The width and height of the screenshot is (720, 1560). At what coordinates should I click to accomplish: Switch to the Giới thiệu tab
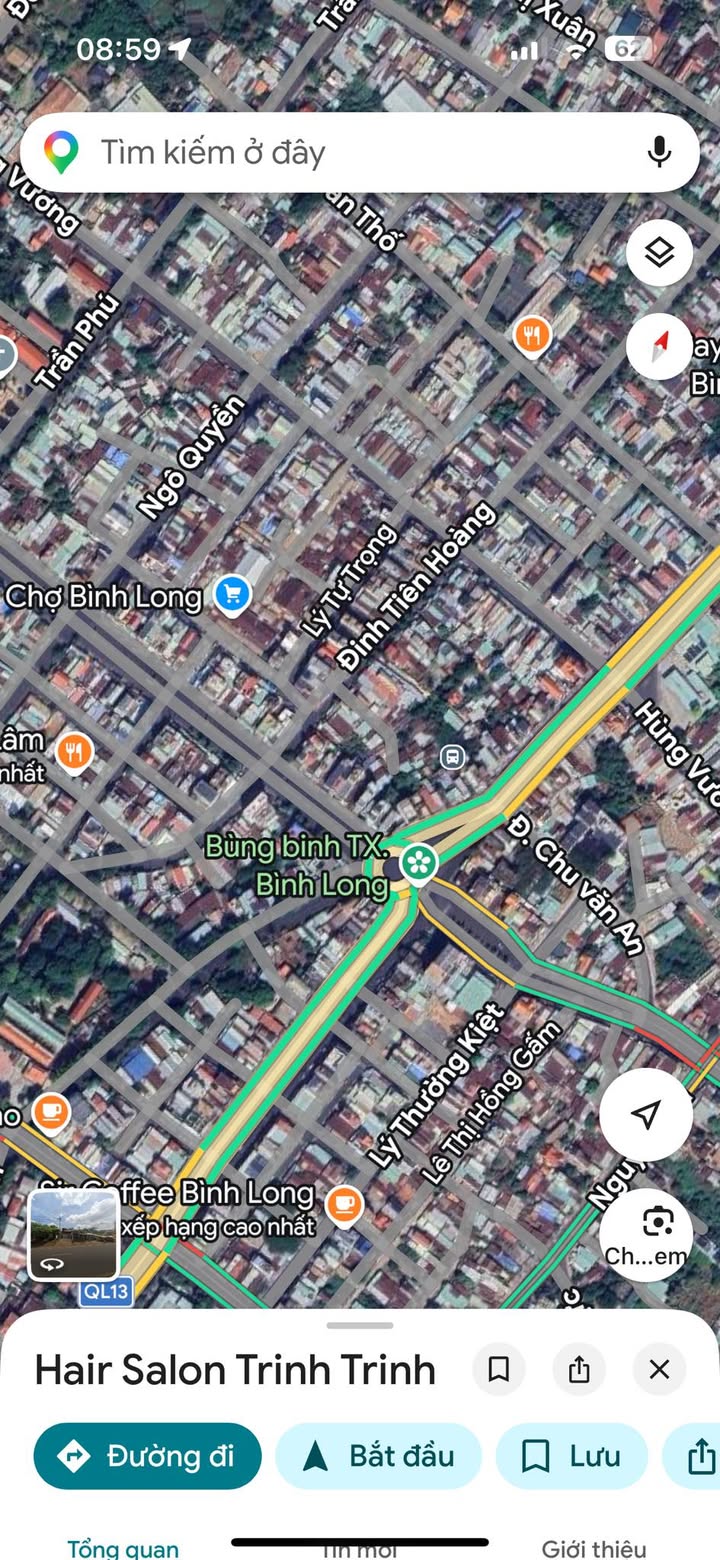pos(594,1548)
